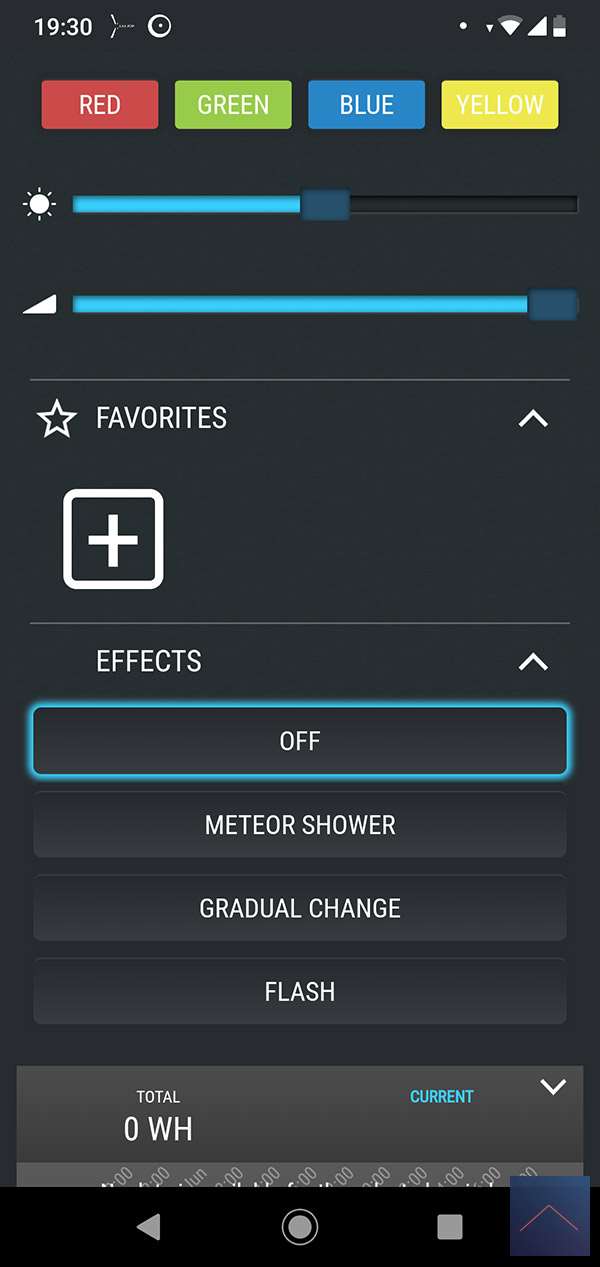Start the Flash effect
The height and width of the screenshot is (1267, 600).
point(300,992)
